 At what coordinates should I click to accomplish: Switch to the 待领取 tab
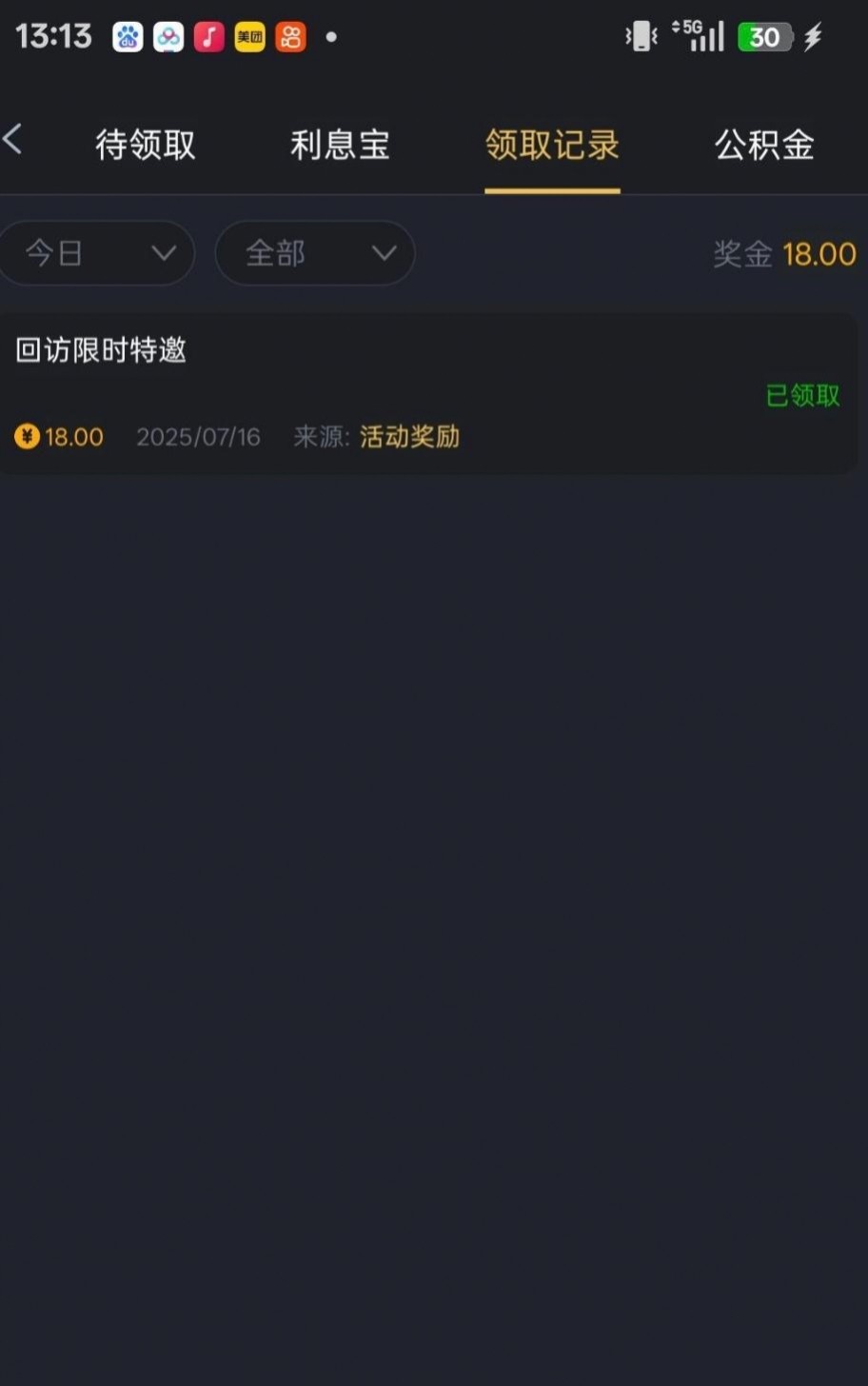tap(146, 146)
